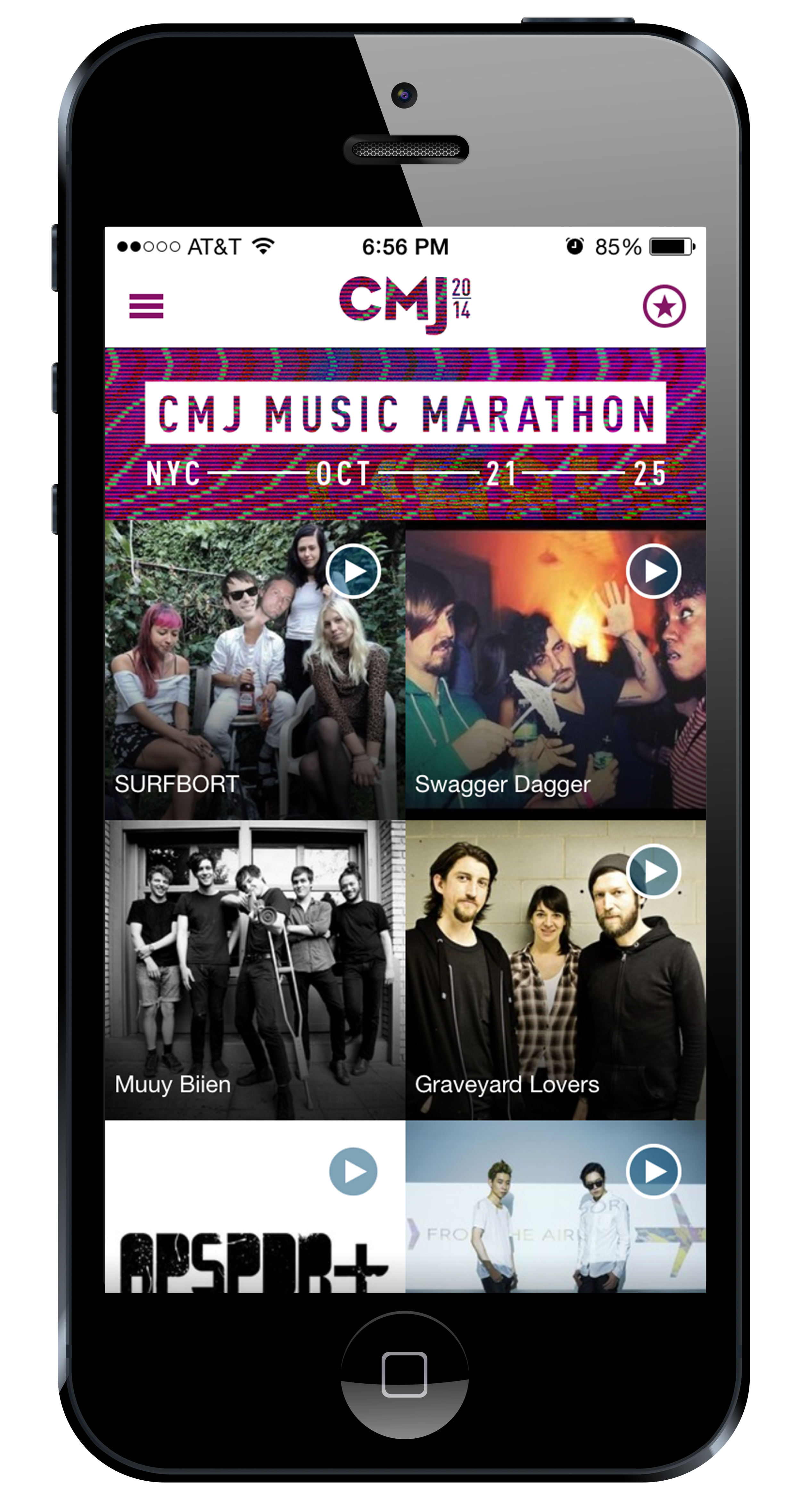Play the Swagger Dagger track preview
The height and width of the screenshot is (1512, 801).
click(654, 571)
